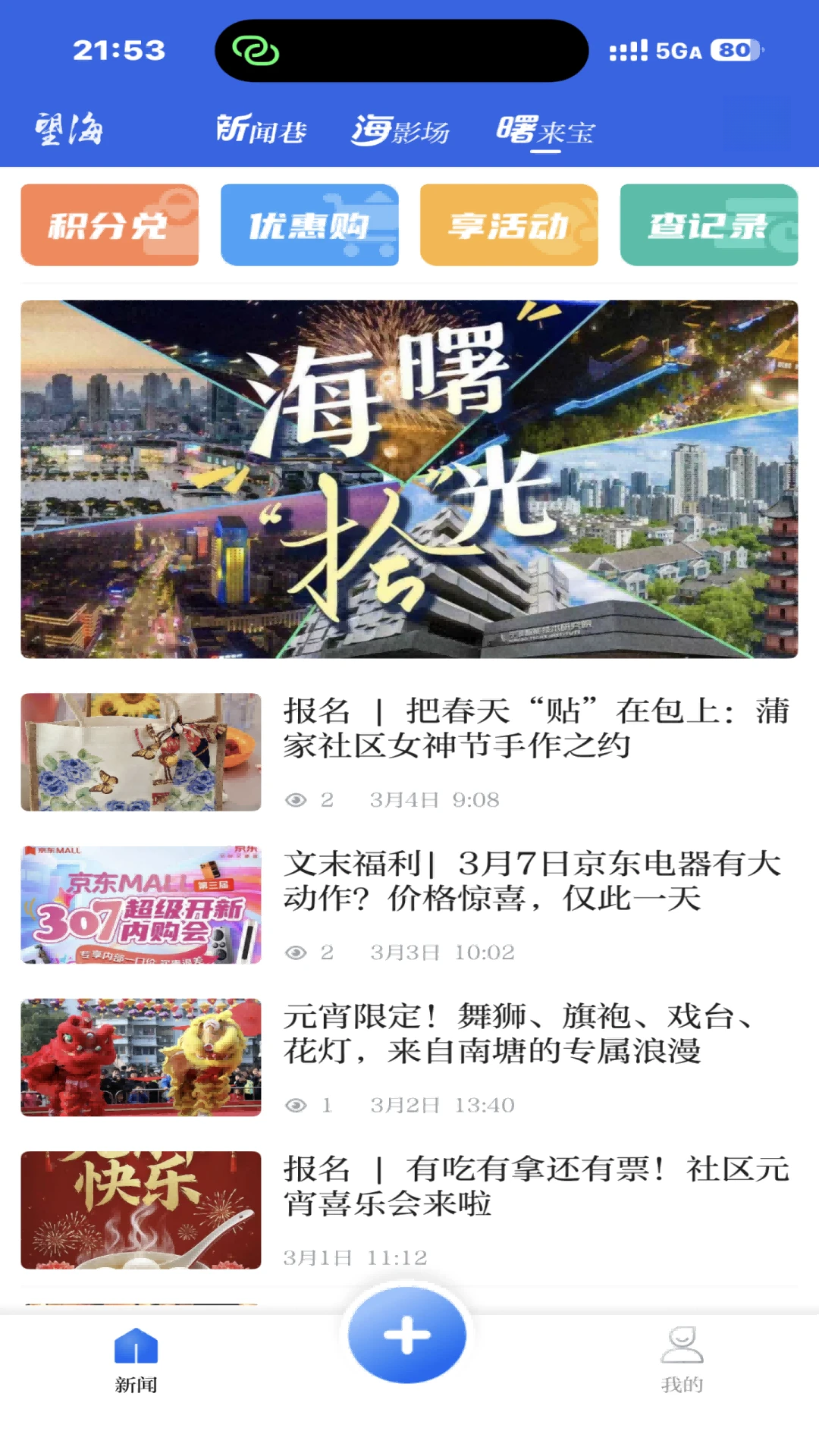Screen dimensions: 819x1456
Task: Read the 3月7日京东电器 article
Action: pyautogui.click(x=409, y=905)
